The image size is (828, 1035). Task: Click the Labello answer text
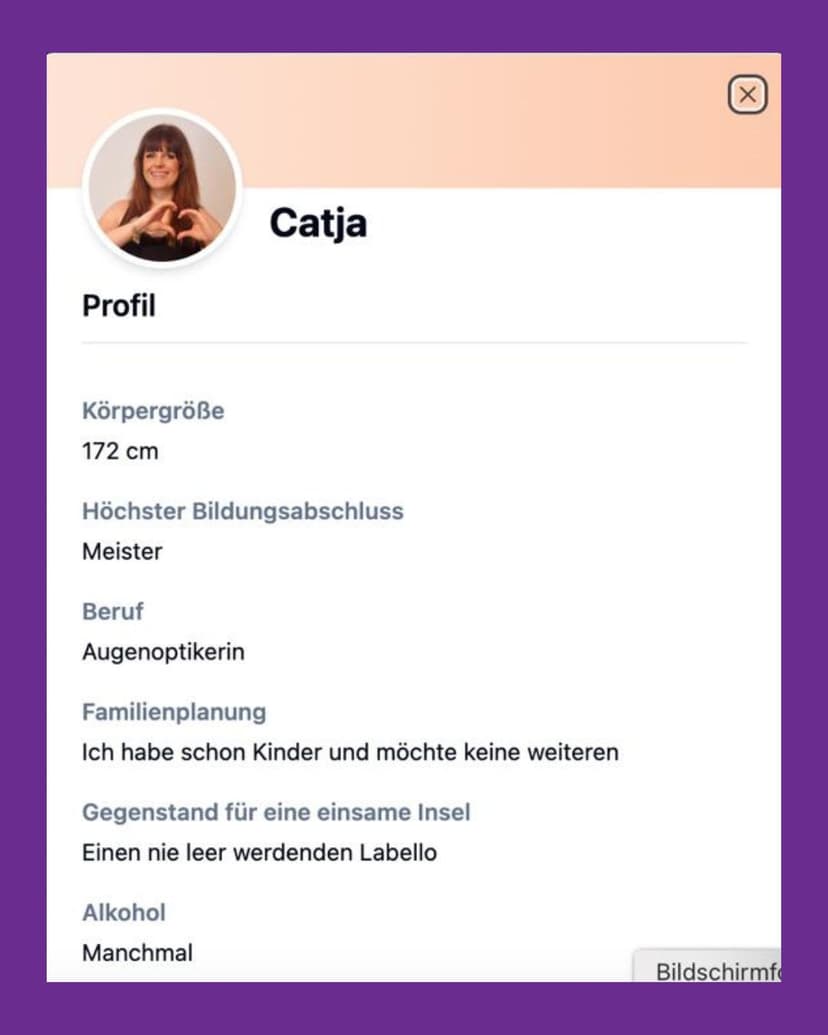259,853
